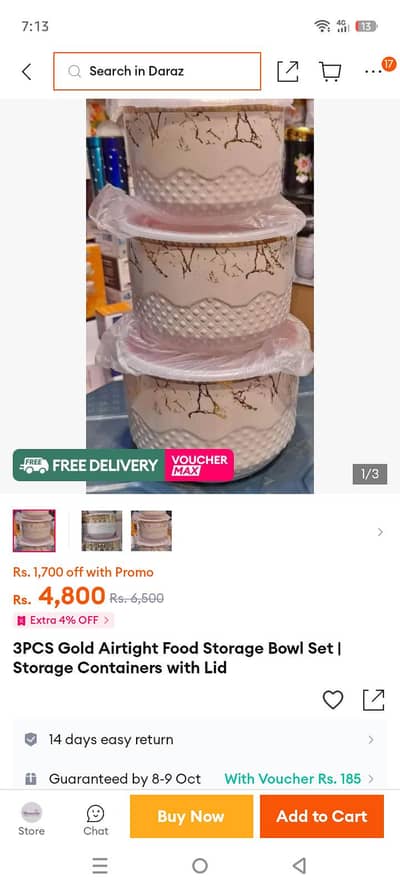Open the three-dot overflow menu

(373, 72)
